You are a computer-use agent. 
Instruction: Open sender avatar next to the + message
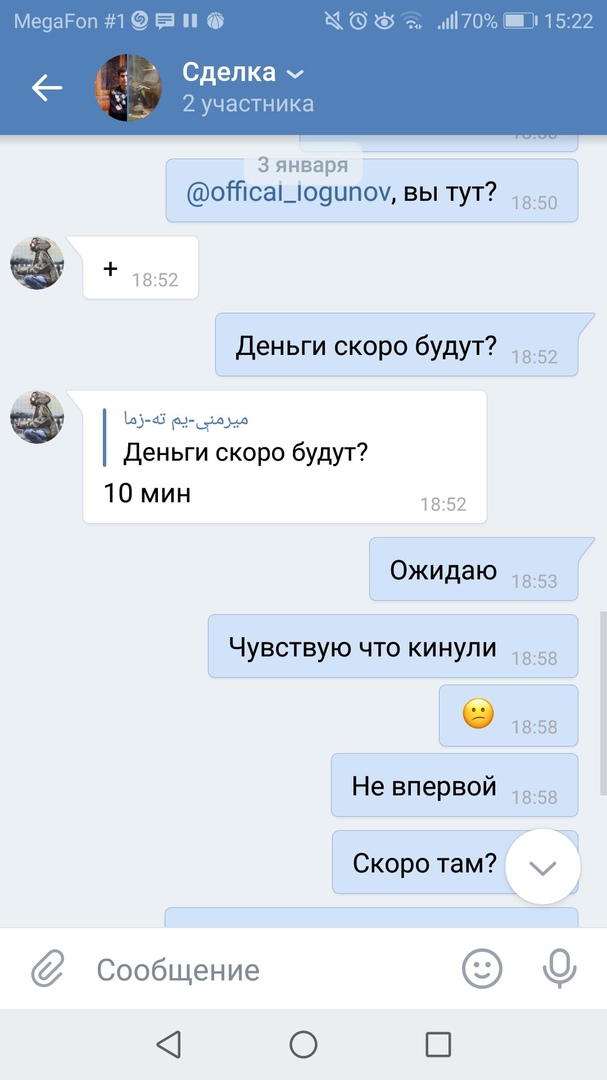point(37,264)
